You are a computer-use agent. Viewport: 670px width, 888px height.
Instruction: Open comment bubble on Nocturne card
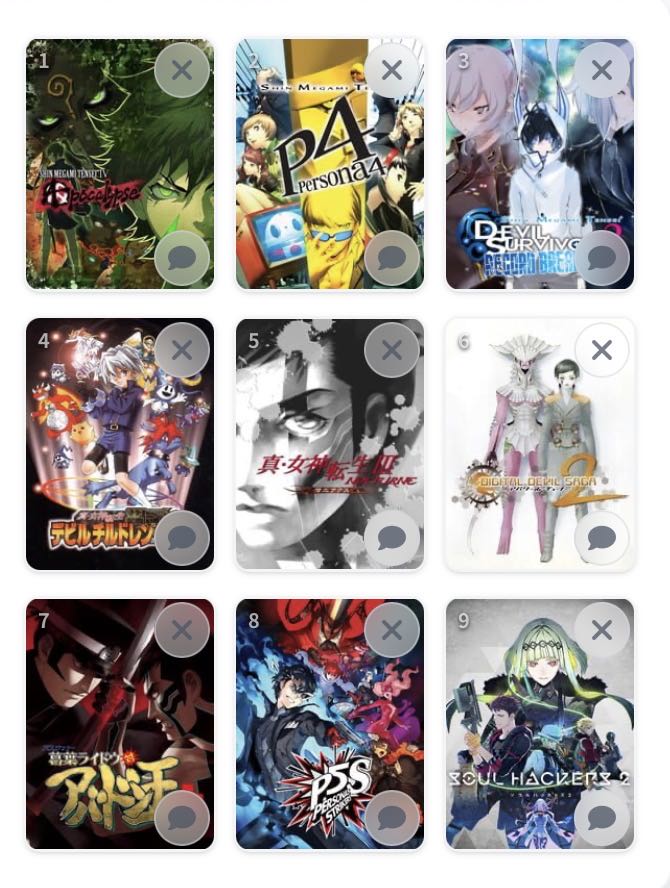click(x=392, y=538)
